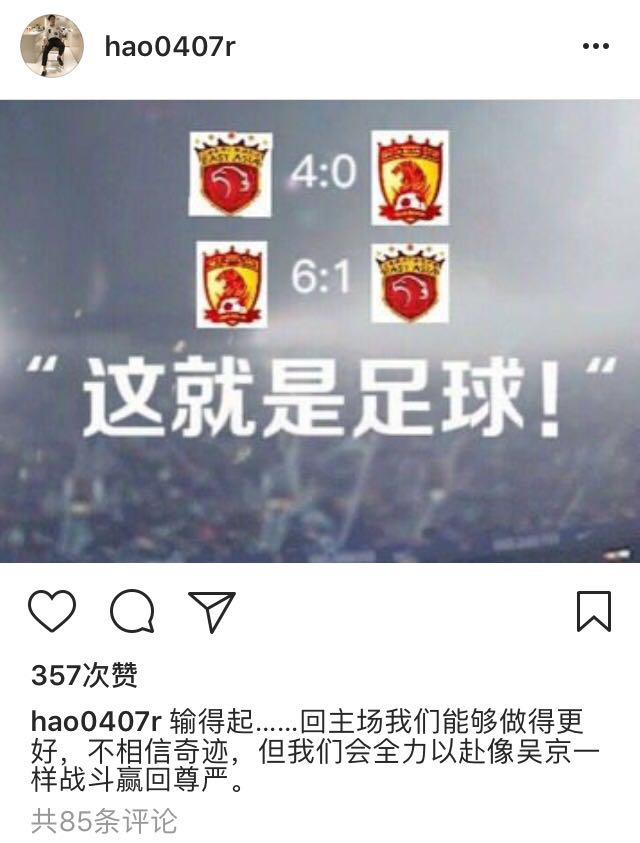Open the comment bubble icon

click(132, 611)
